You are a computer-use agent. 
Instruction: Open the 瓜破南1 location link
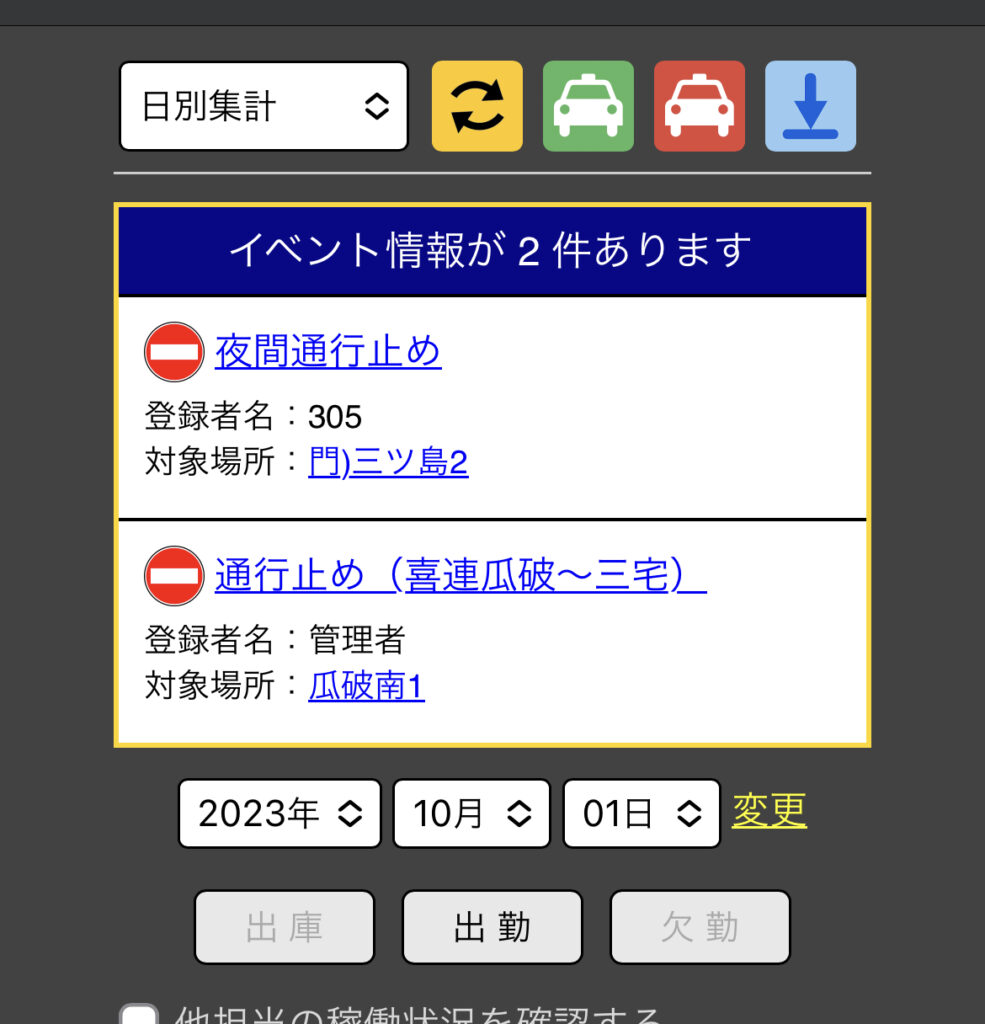pos(366,687)
